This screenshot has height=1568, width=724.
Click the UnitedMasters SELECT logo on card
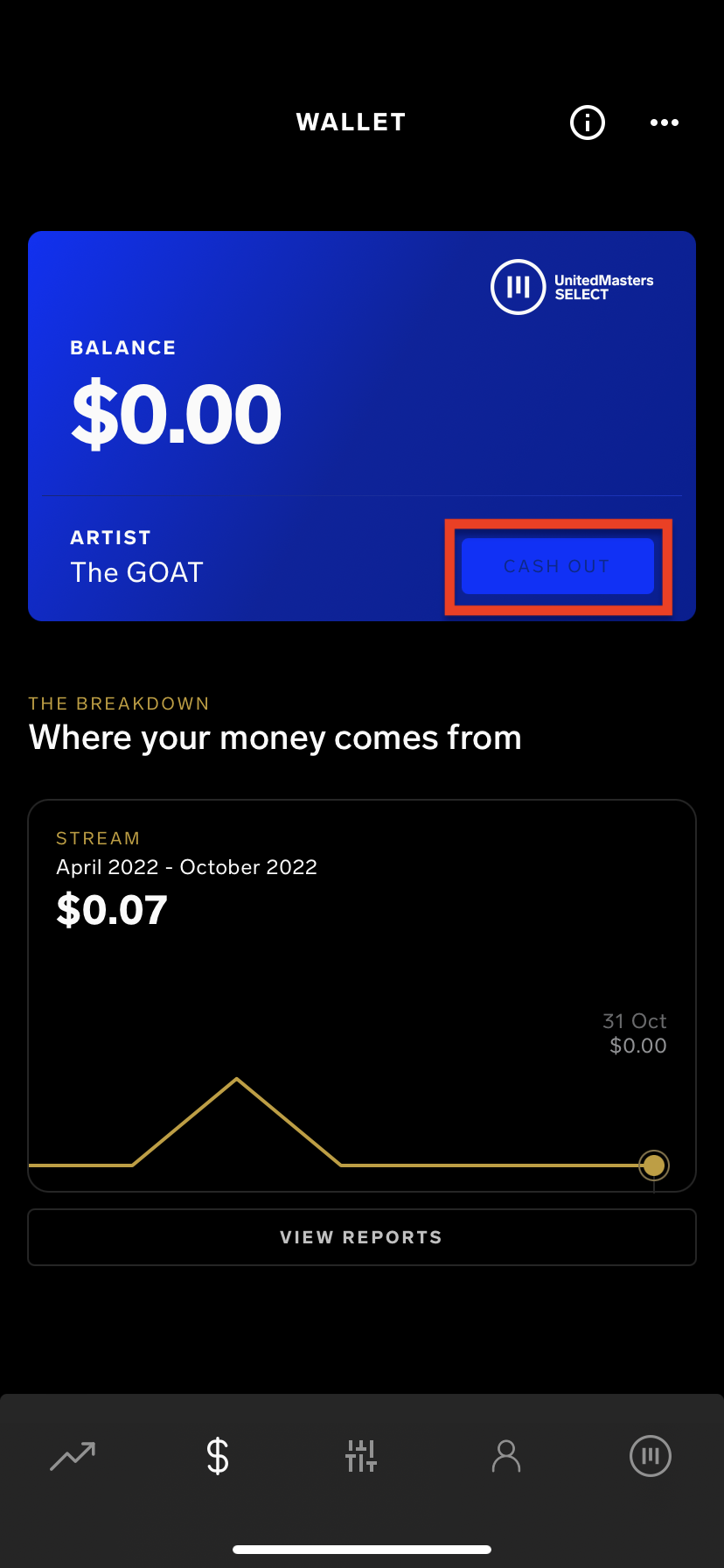tap(573, 287)
